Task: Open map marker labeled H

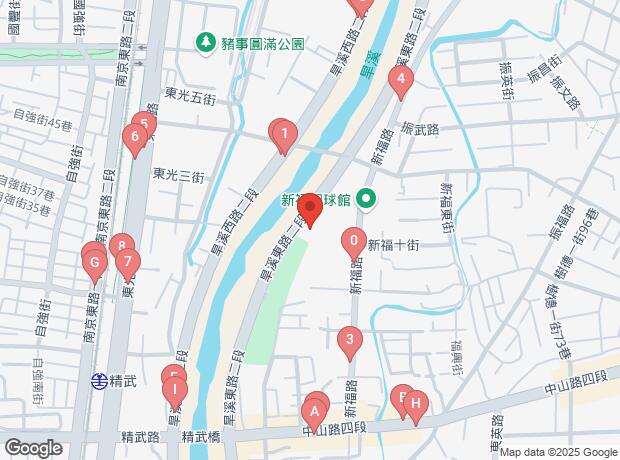Action: coord(415,405)
